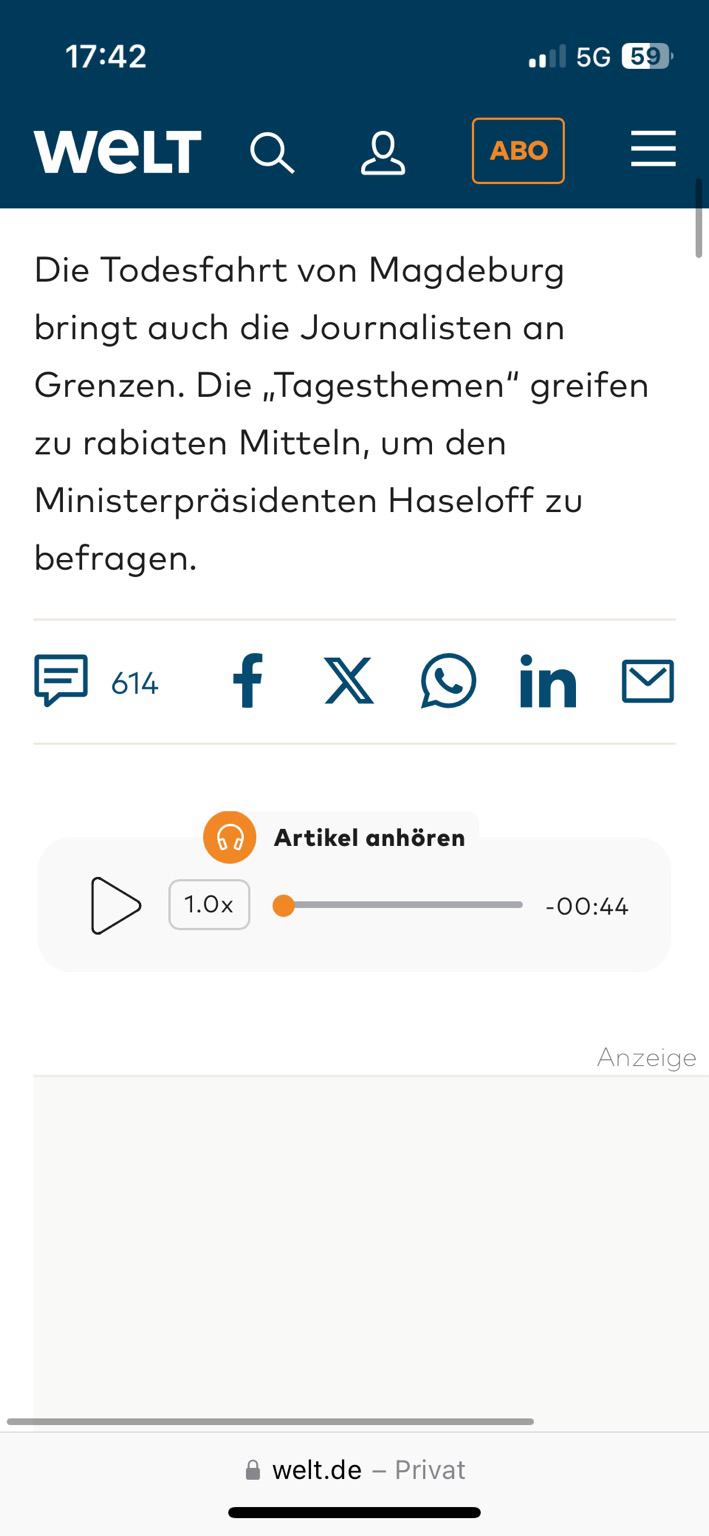Share article by email
Image resolution: width=709 pixels, height=1536 pixels.
point(648,682)
